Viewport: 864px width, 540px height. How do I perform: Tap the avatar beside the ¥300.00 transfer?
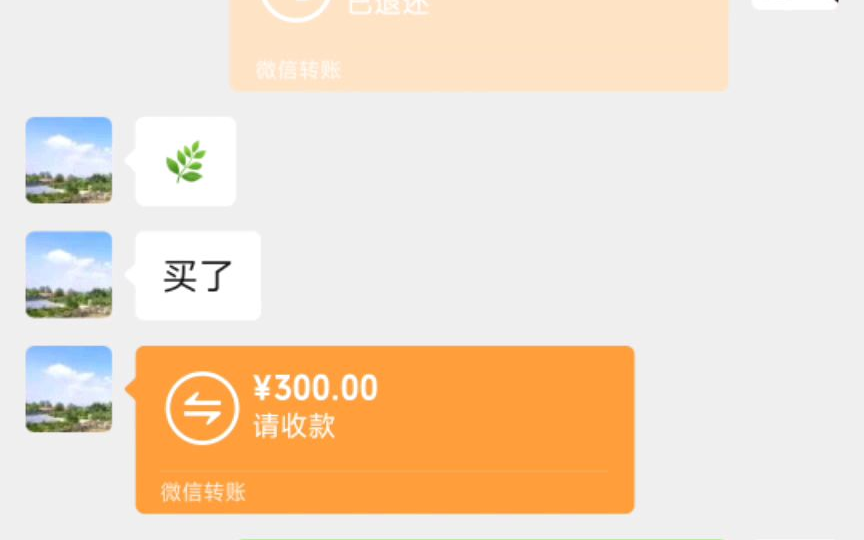tap(68, 389)
